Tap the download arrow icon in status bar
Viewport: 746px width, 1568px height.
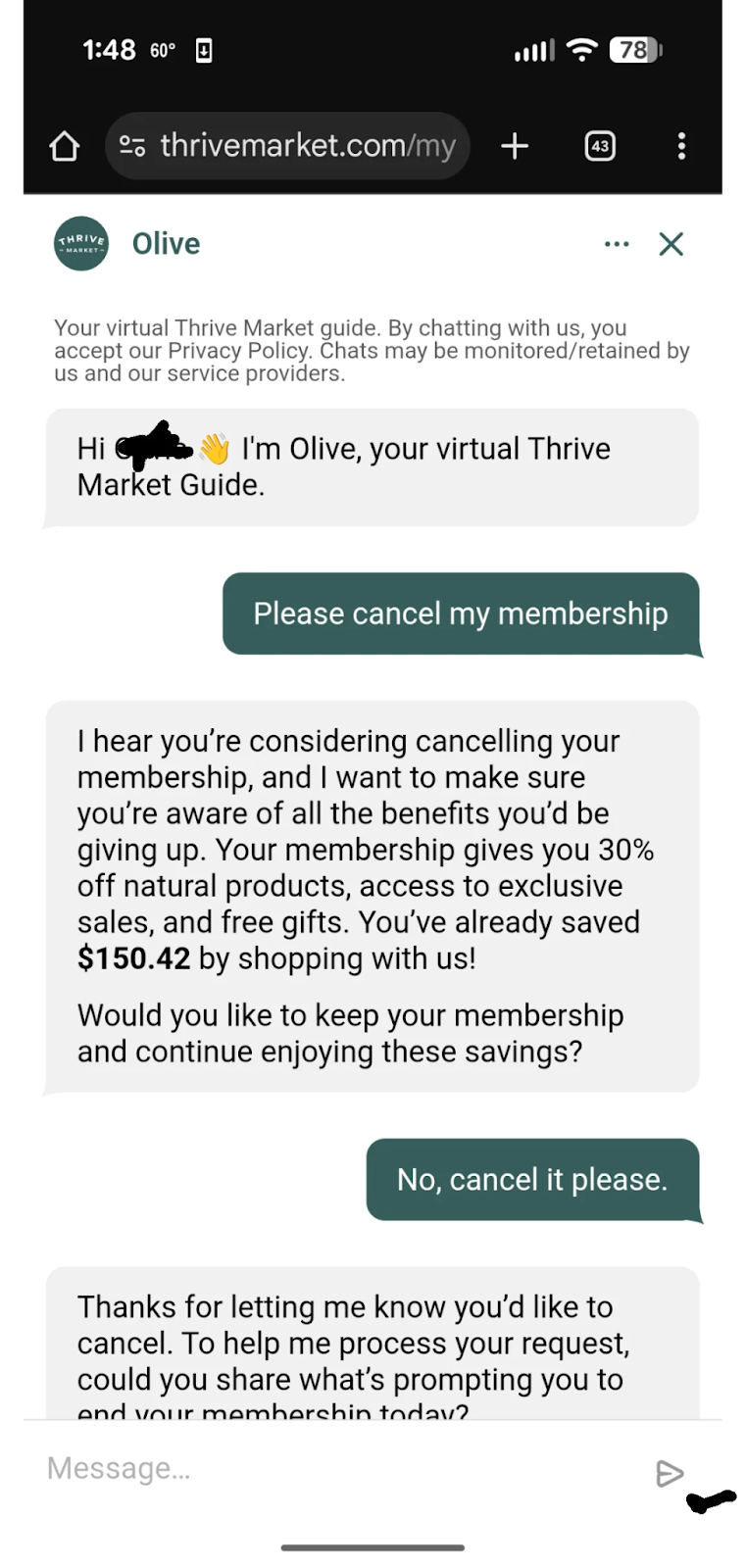203,49
